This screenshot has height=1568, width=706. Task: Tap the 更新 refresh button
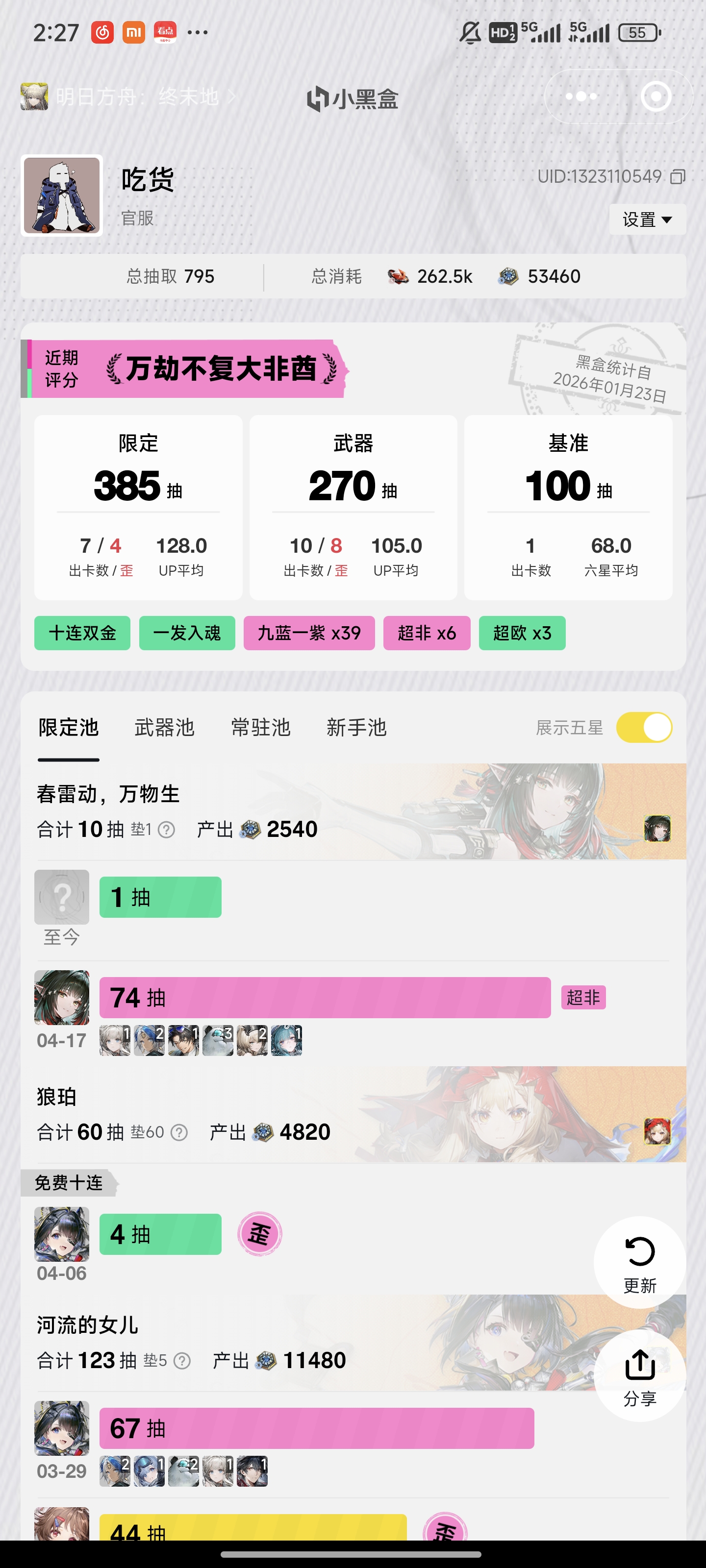click(640, 1261)
